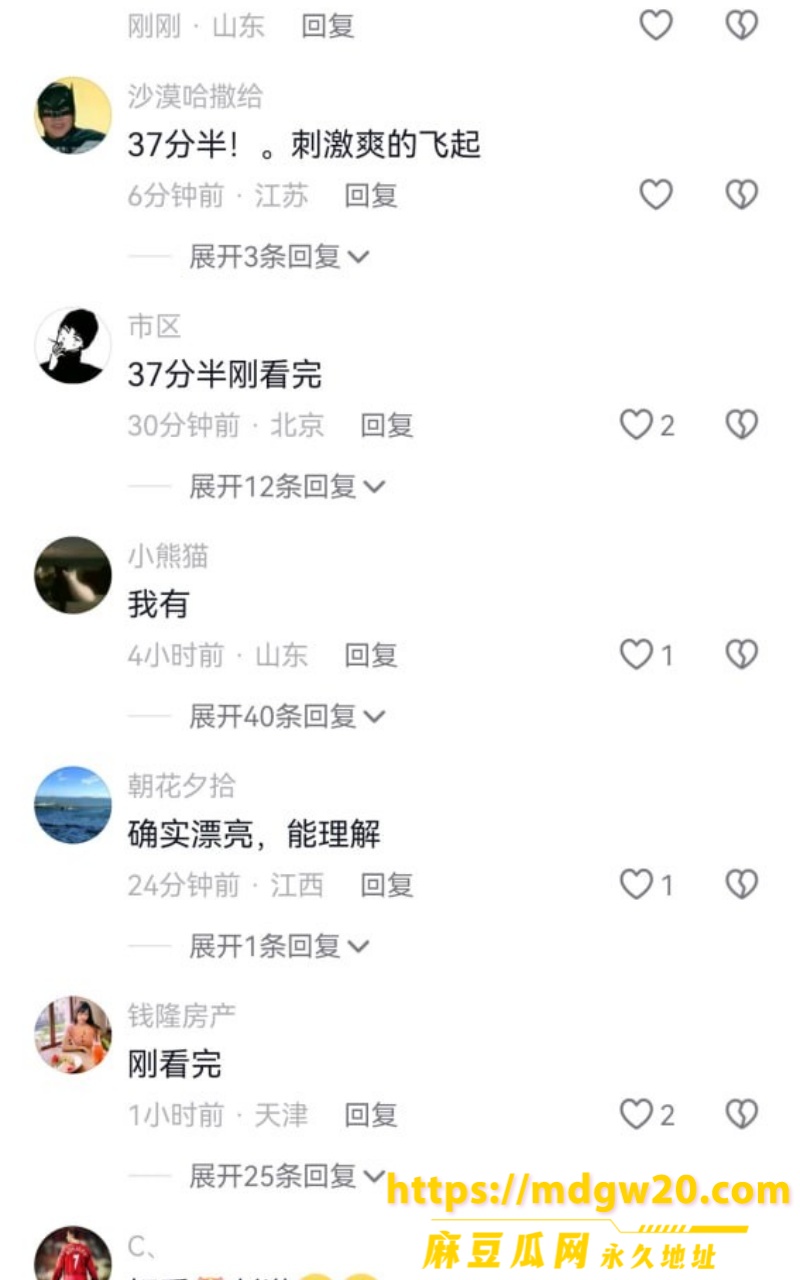Reply to 朝花夕拾's comment
Viewport: 800px width, 1280px height.
(387, 885)
